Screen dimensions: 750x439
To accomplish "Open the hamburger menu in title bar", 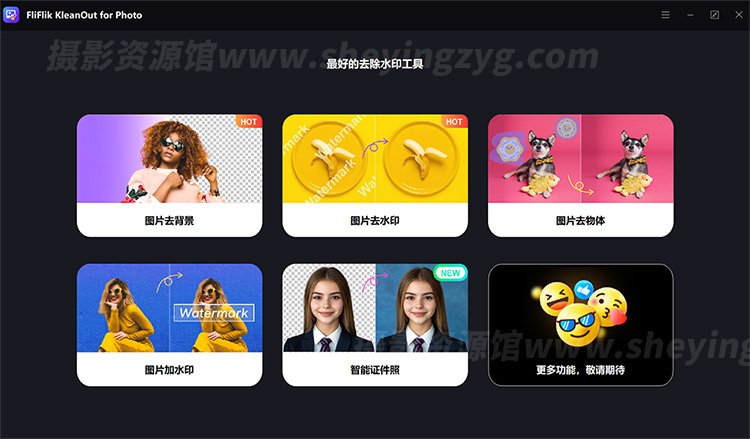I will point(666,14).
